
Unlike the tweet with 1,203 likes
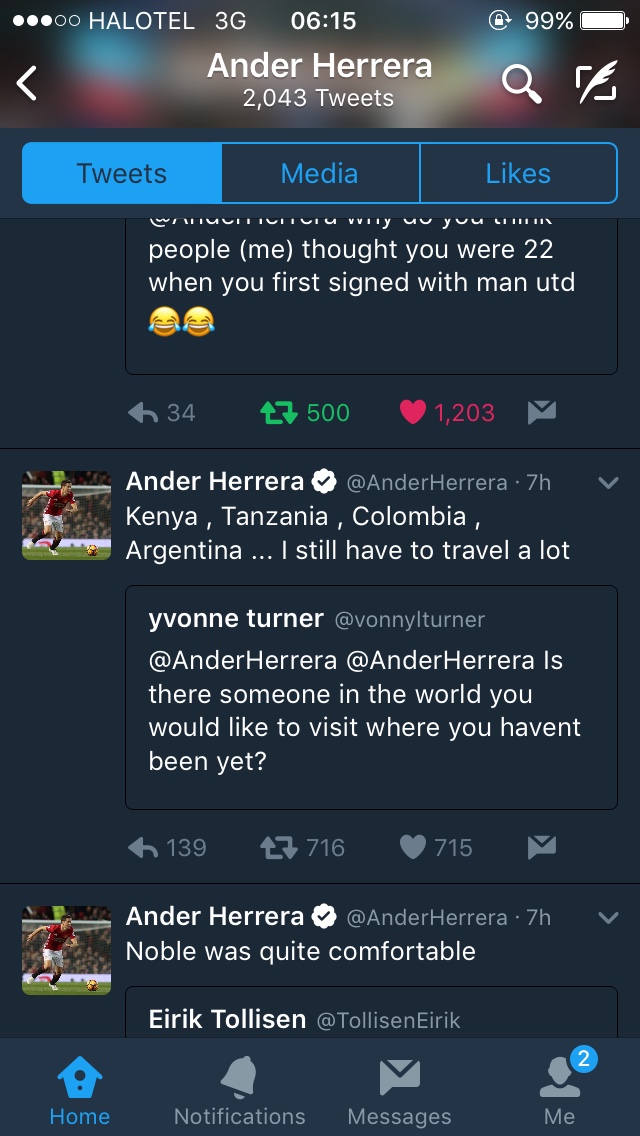point(412,412)
